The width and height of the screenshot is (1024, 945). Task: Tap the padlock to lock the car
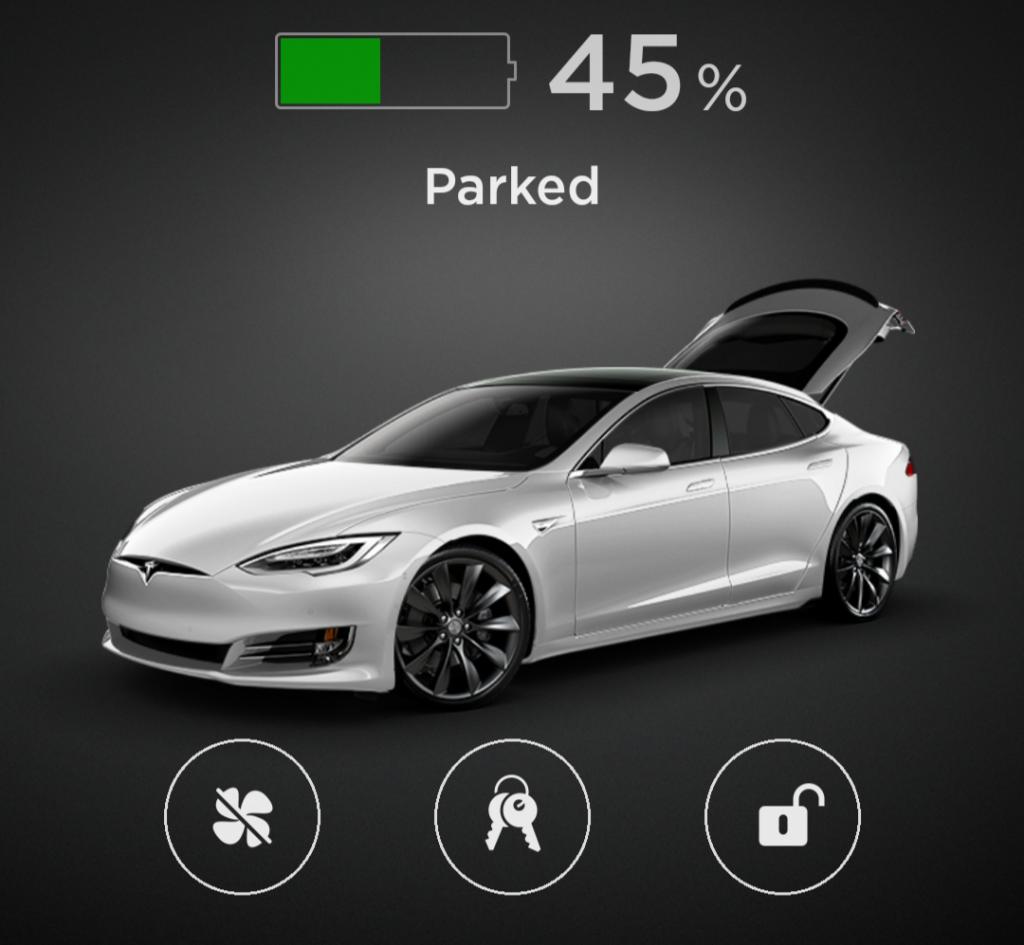point(782,817)
